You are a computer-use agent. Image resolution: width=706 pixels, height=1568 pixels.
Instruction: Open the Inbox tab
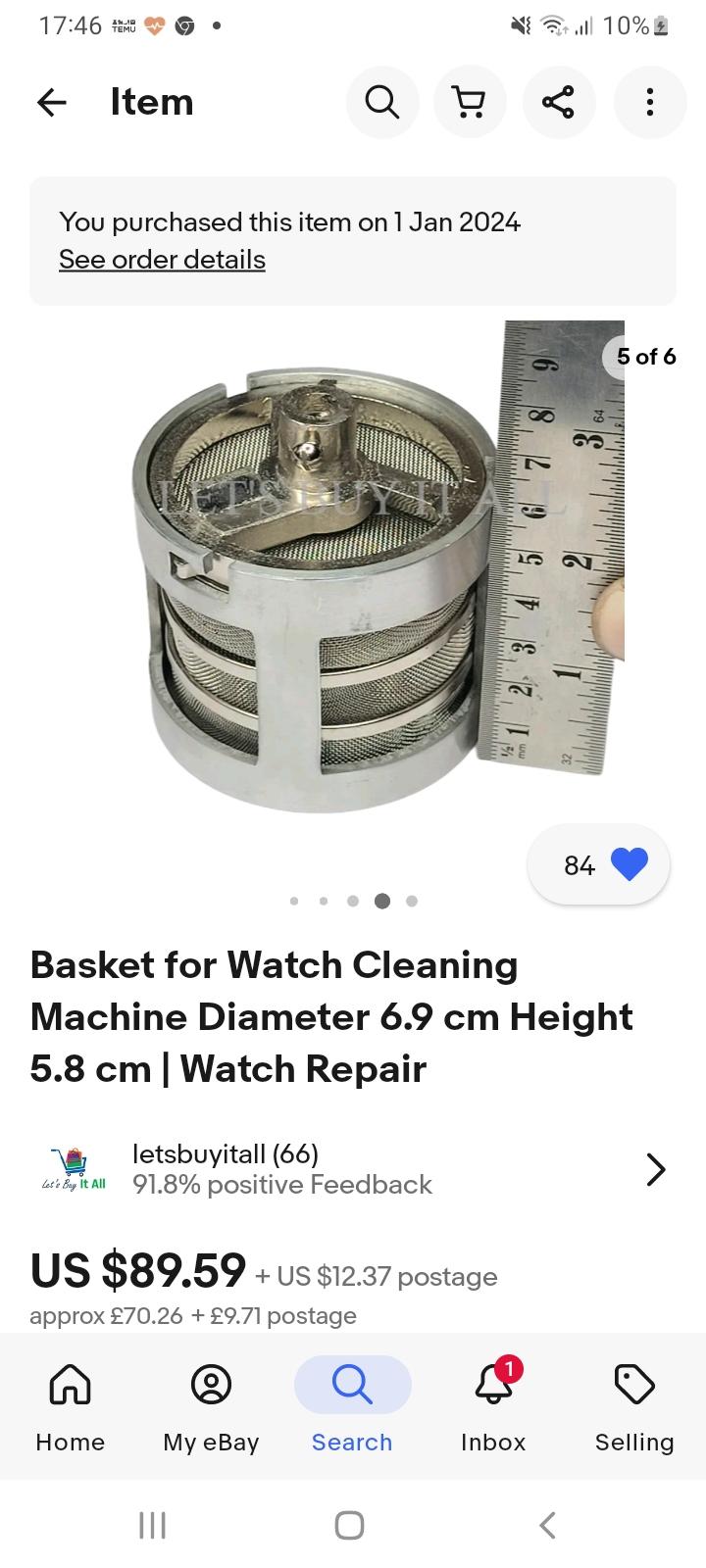tap(493, 1406)
